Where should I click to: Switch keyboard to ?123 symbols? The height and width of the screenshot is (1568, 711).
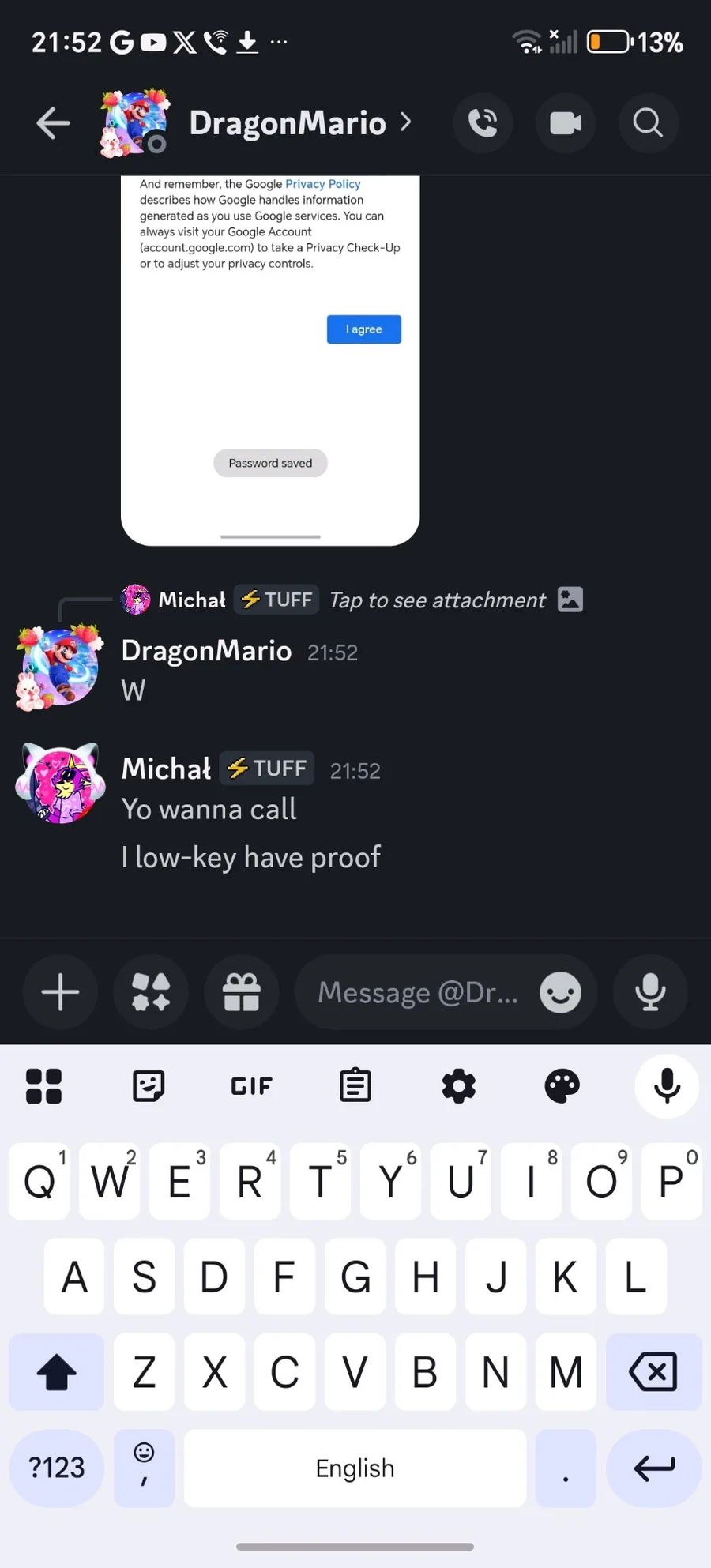(x=56, y=1468)
